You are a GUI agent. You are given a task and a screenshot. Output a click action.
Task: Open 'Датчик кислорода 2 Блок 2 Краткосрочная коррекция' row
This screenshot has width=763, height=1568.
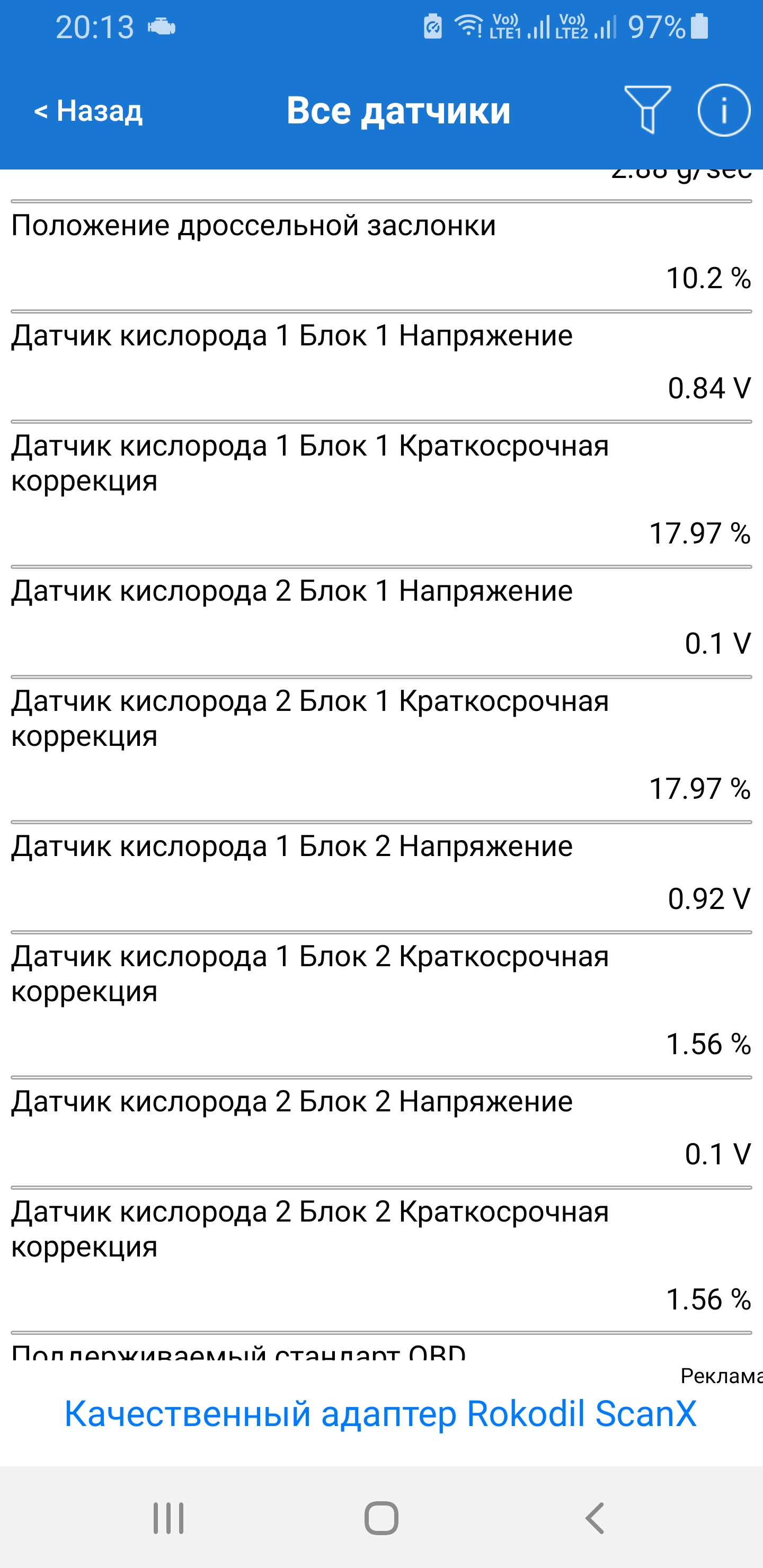(381, 1254)
